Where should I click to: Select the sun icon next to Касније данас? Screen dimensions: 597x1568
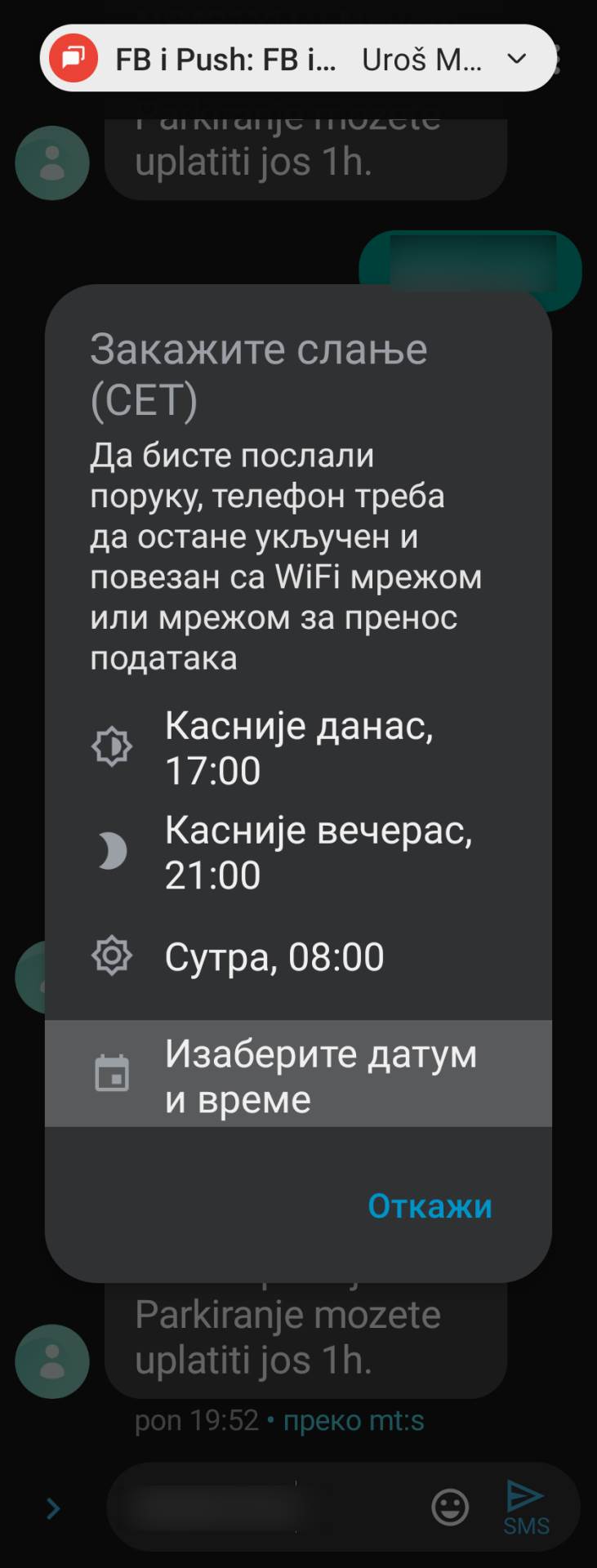pyautogui.click(x=114, y=745)
